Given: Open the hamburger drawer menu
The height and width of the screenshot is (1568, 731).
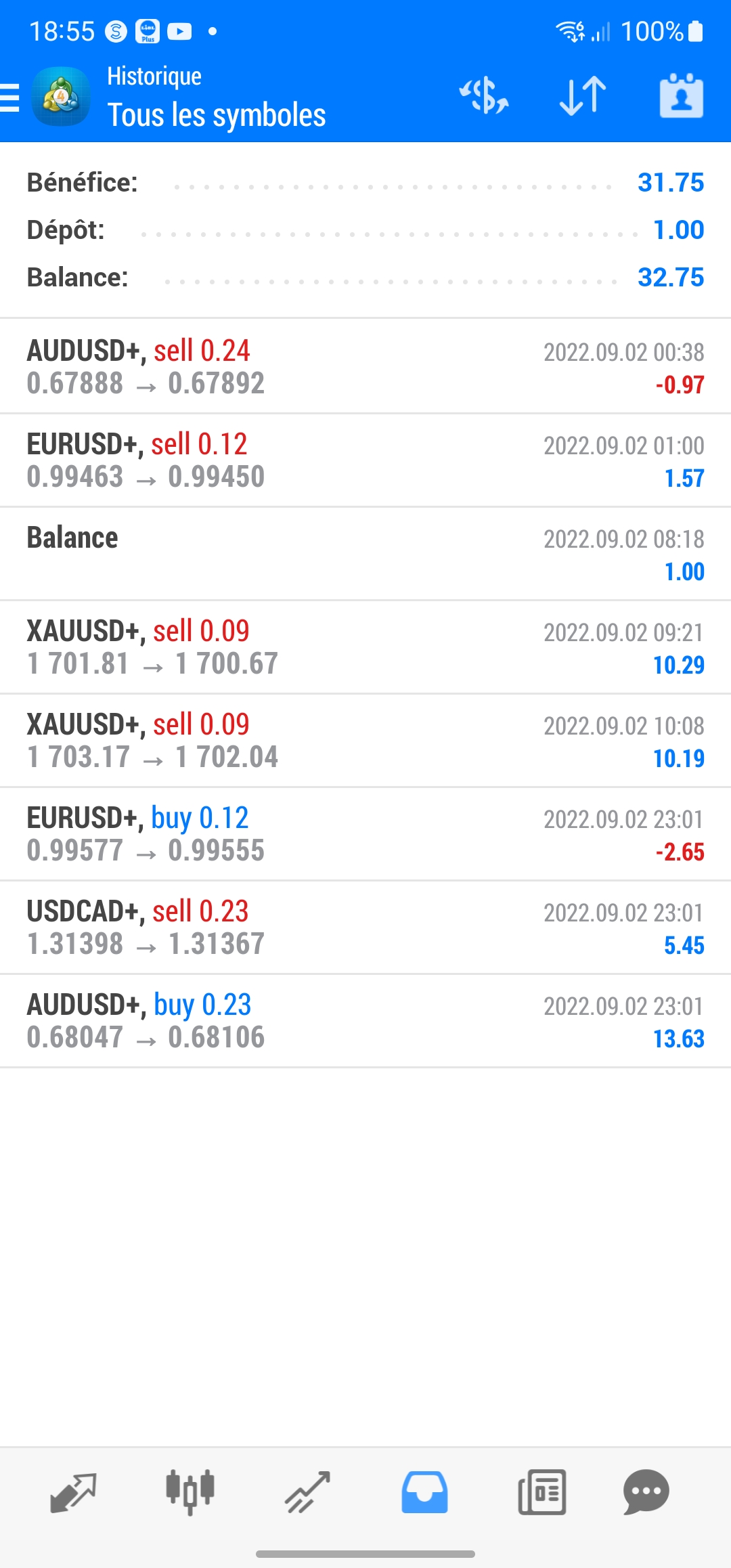Looking at the screenshot, I should click(9, 97).
